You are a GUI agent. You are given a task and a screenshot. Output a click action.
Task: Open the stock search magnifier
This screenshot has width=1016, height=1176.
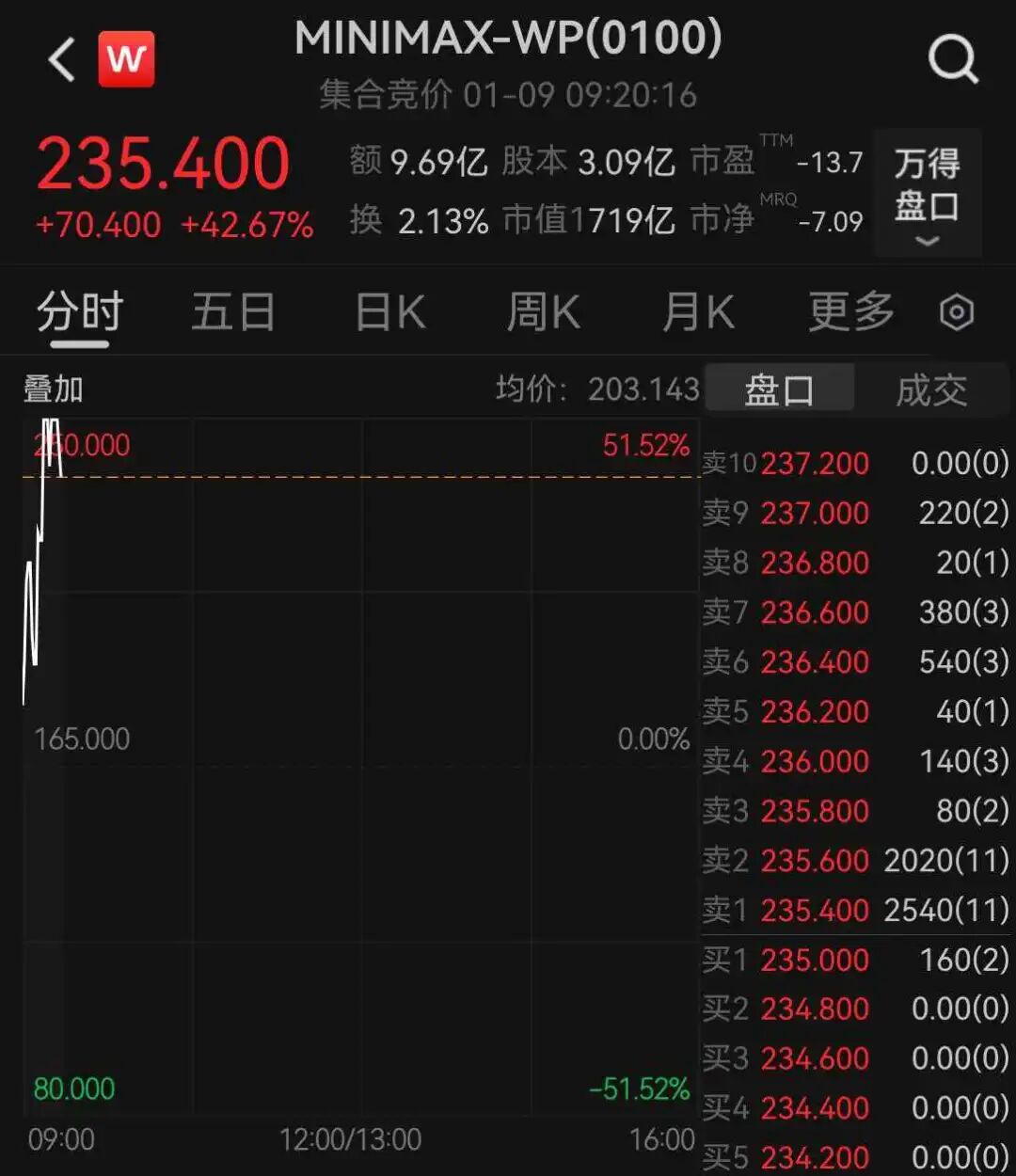952,60
